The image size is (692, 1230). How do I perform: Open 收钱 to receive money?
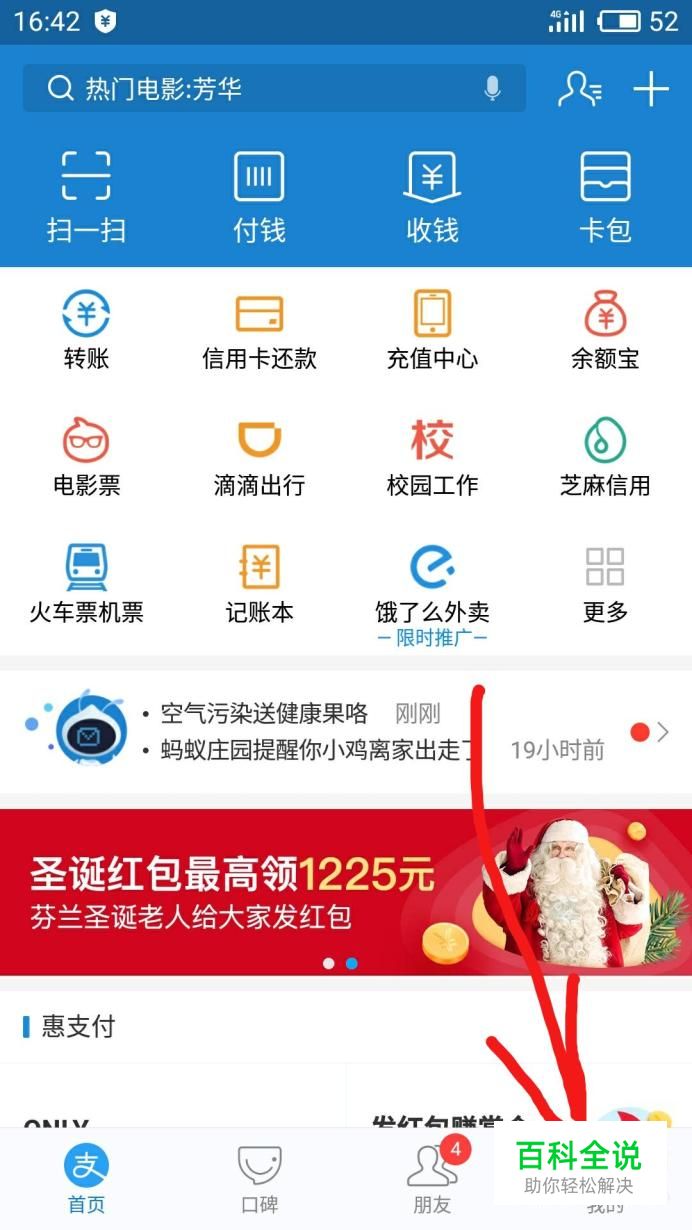[432, 197]
